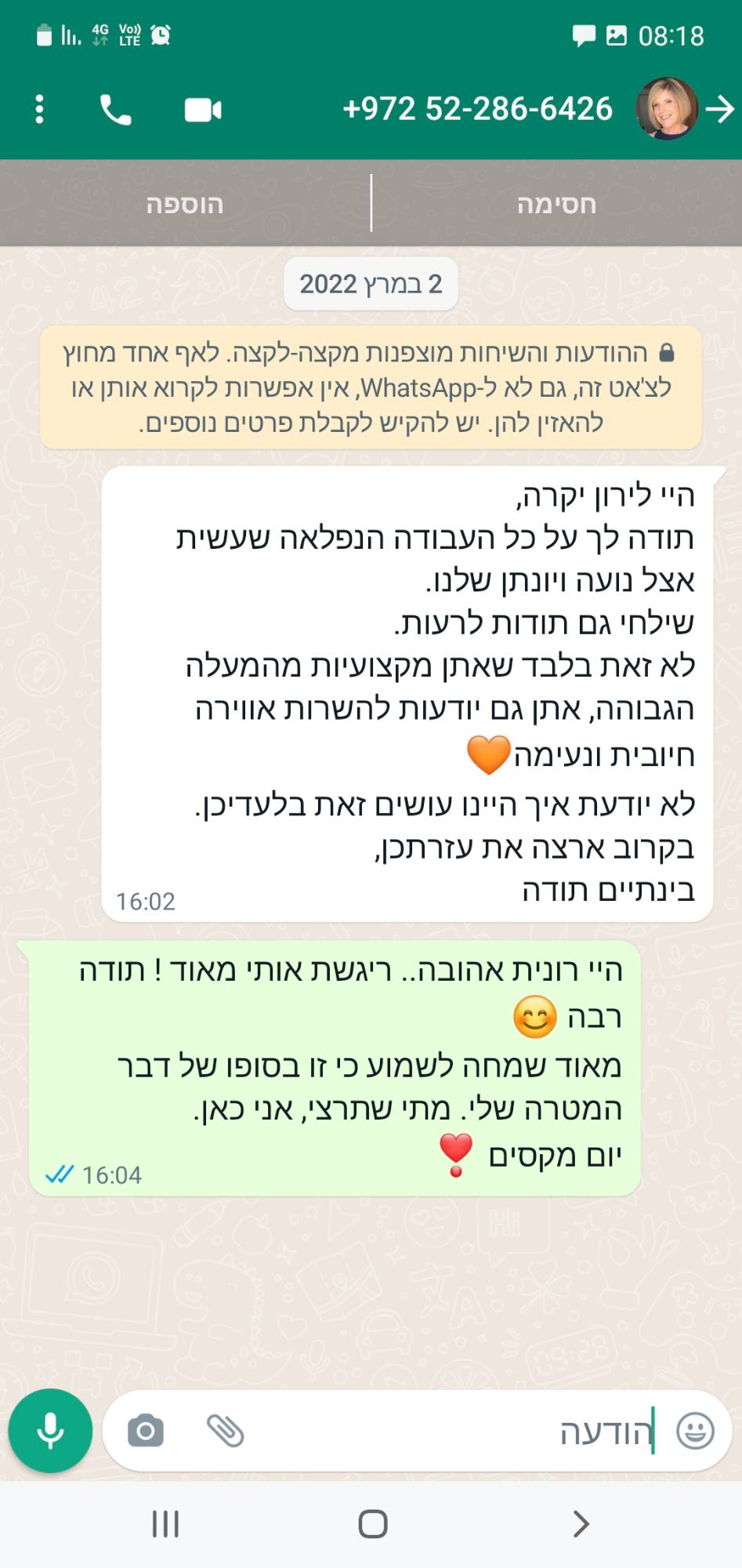742x1568 pixels.
Task: Open the end-to-end encryption notice
Action: [371, 387]
